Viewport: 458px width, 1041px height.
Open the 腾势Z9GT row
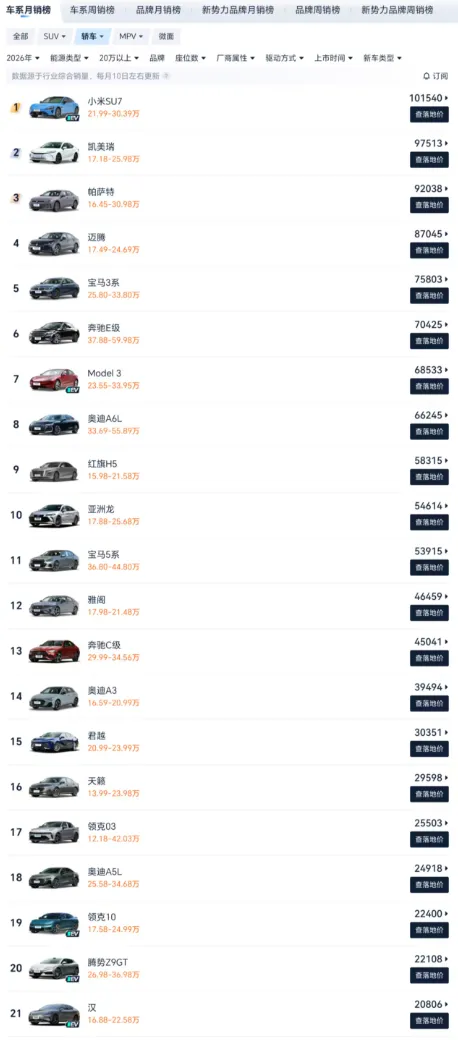point(229,969)
